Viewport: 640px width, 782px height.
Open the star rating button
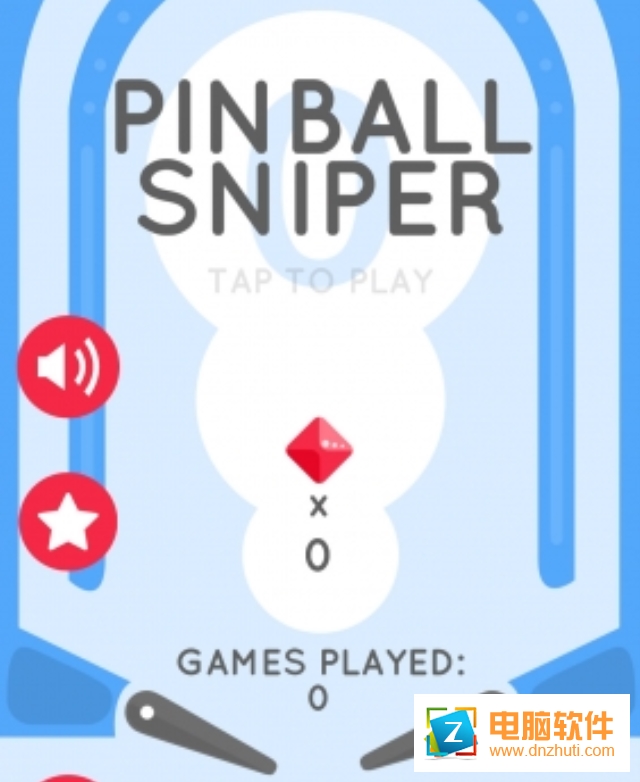point(68,521)
